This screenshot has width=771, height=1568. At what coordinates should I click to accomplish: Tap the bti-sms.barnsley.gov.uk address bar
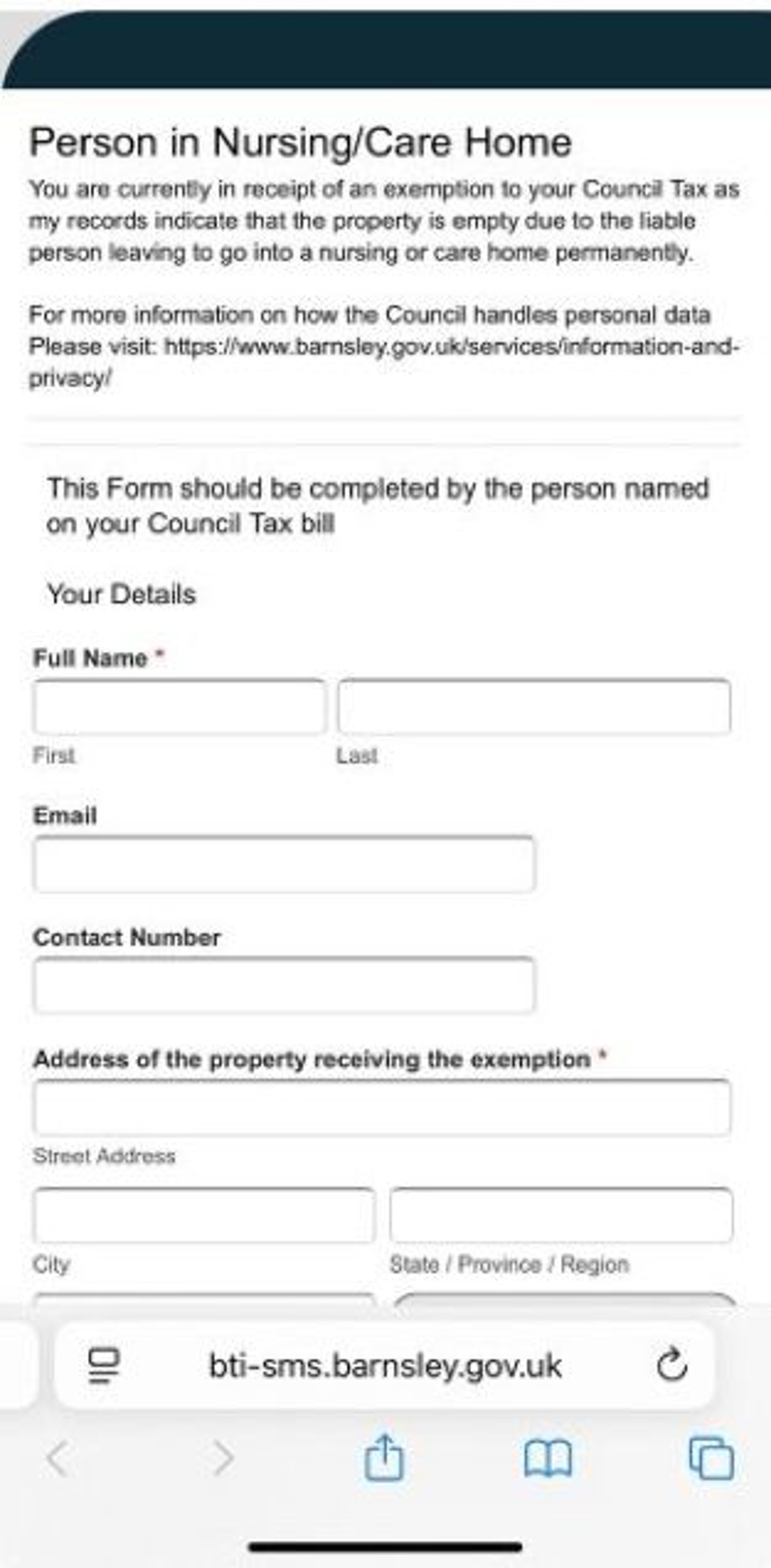pos(385,1366)
